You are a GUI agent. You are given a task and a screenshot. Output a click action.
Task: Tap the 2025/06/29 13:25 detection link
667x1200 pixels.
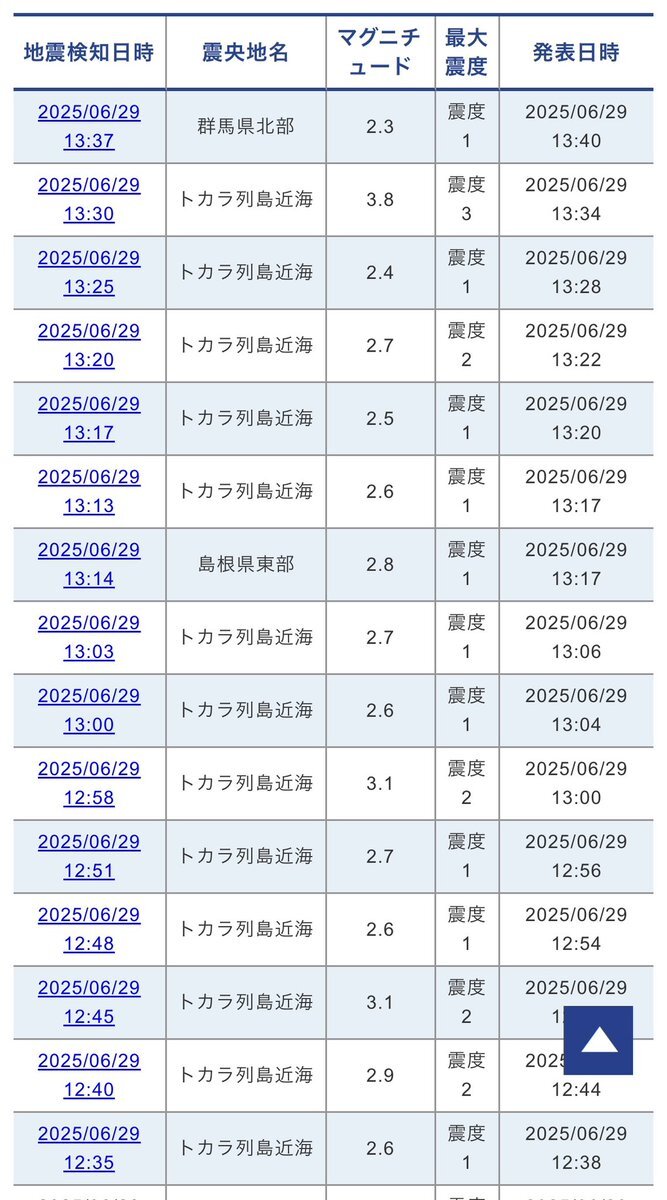(x=89, y=272)
